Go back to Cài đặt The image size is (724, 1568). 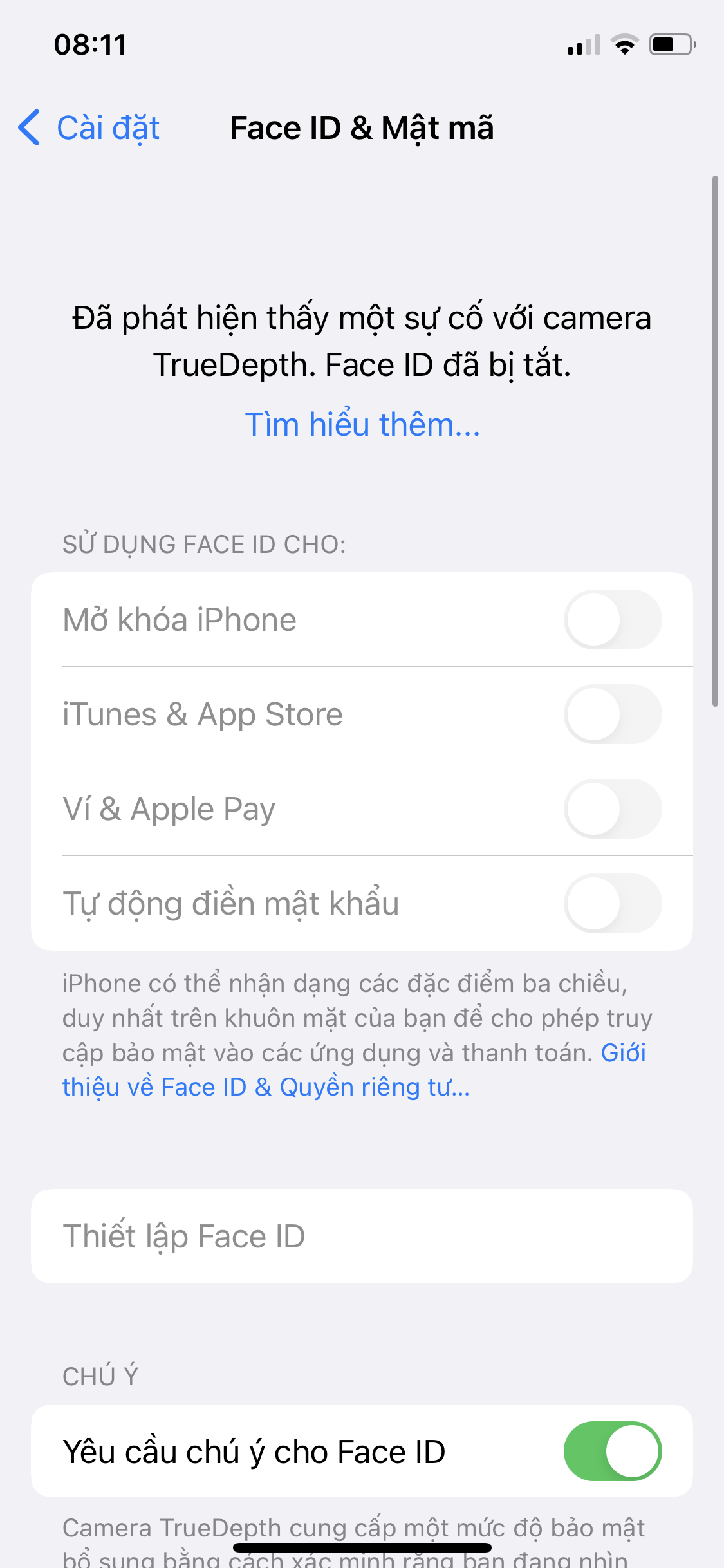pos(89,127)
